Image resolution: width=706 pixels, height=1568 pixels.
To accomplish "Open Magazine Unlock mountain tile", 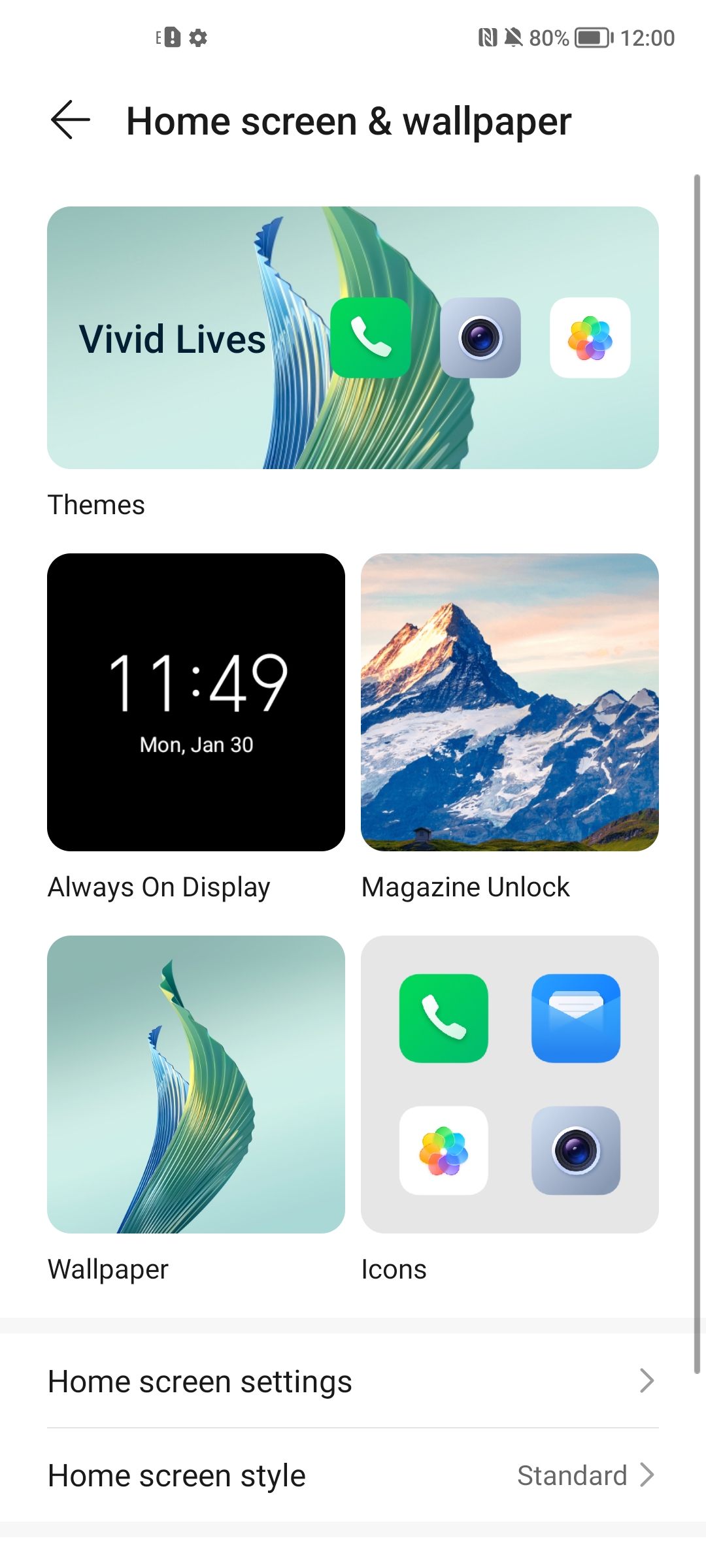I will [510, 702].
